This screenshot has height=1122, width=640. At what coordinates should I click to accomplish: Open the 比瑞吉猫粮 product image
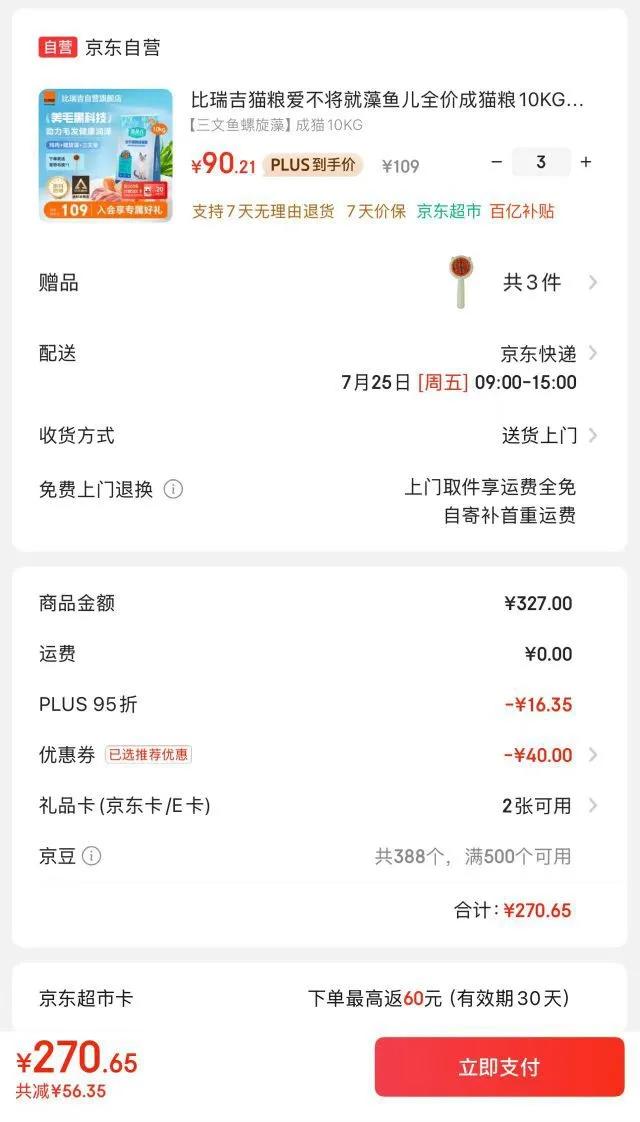click(x=105, y=154)
